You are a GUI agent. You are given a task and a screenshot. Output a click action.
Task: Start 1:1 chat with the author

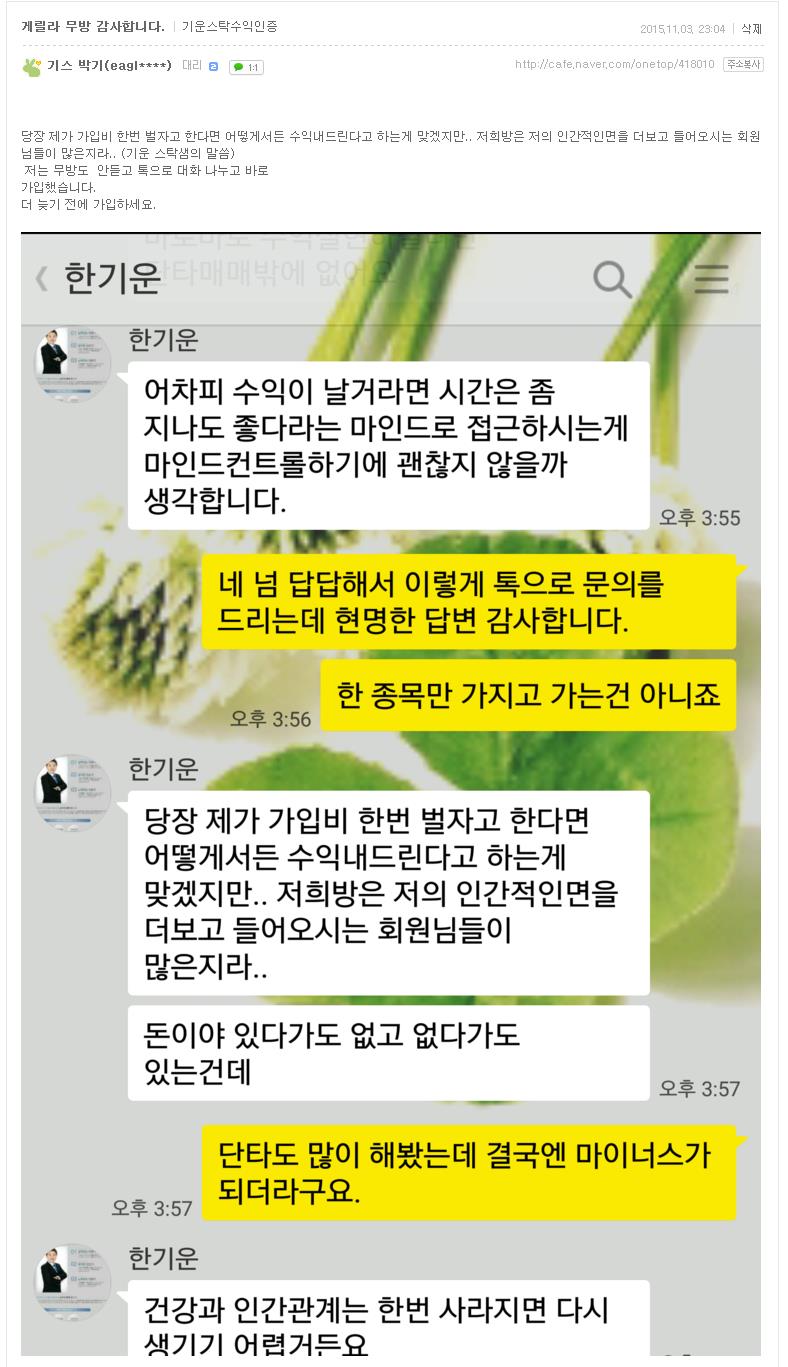coord(246,67)
